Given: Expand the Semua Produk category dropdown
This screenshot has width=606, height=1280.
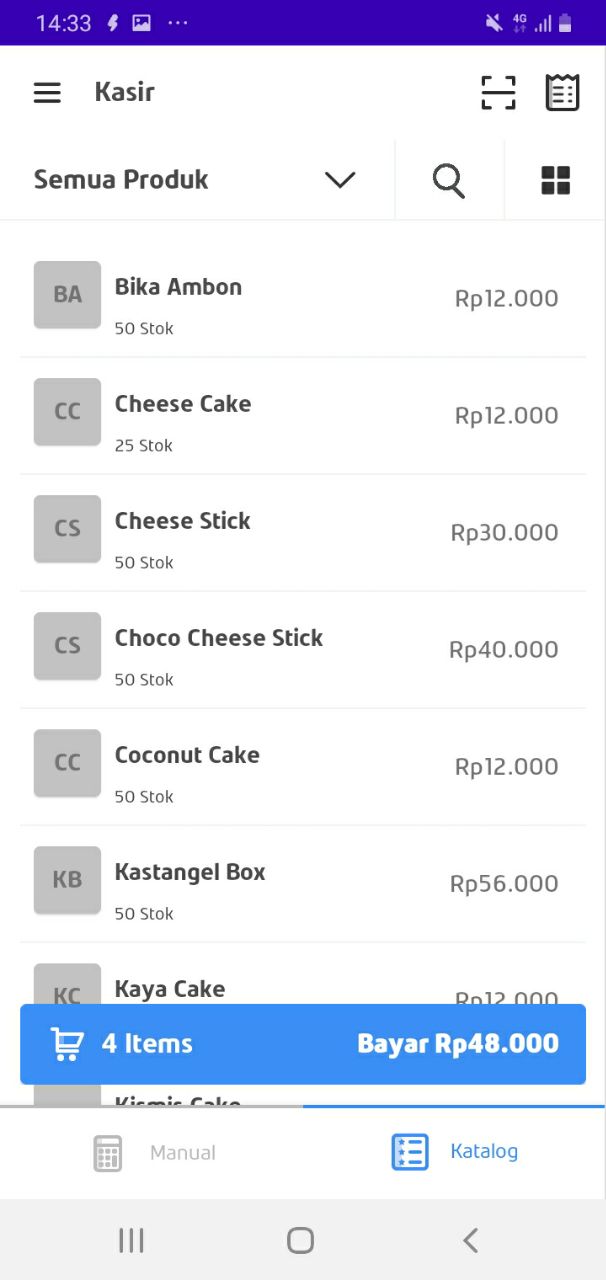Looking at the screenshot, I should pyautogui.click(x=196, y=180).
